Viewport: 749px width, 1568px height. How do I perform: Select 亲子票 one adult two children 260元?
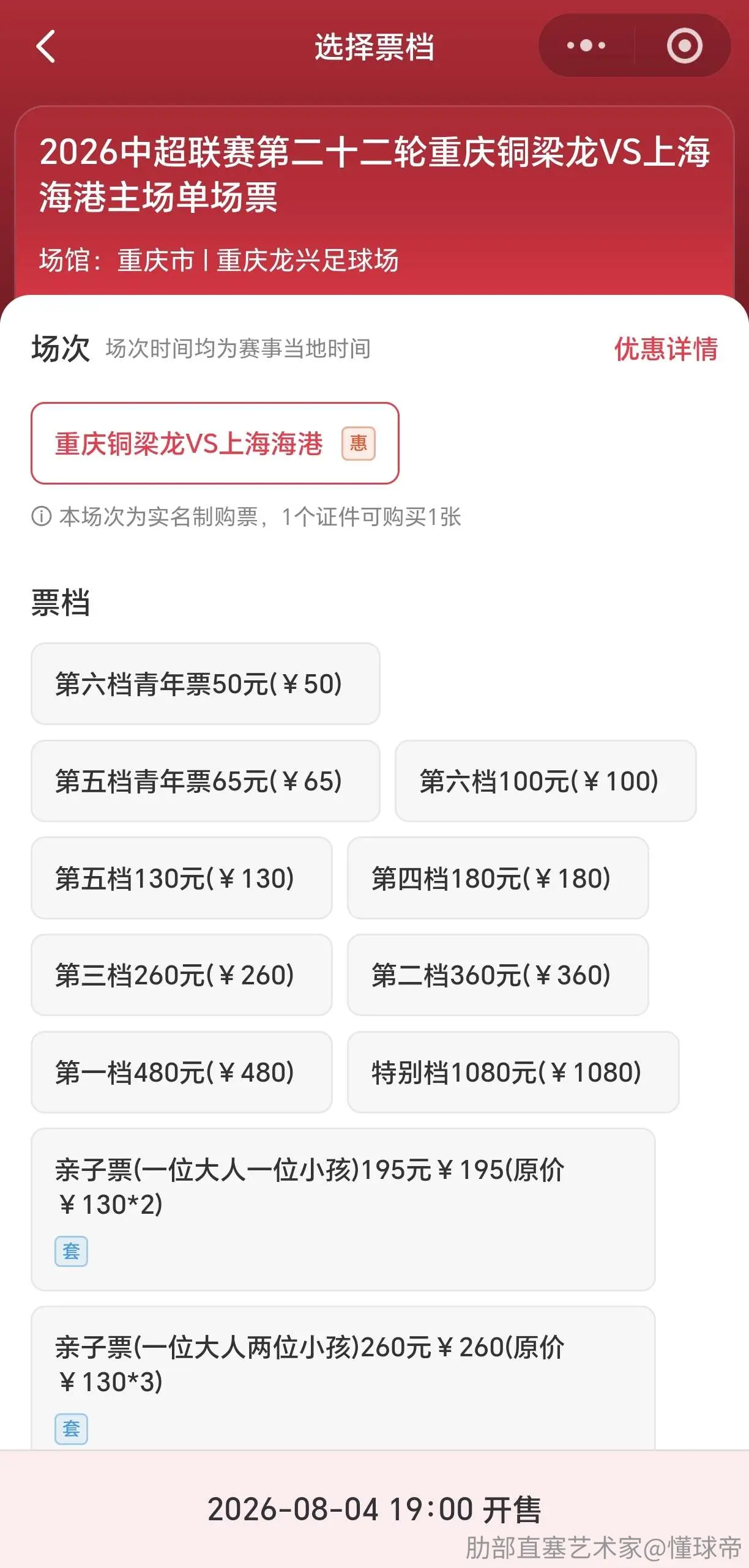click(343, 1378)
